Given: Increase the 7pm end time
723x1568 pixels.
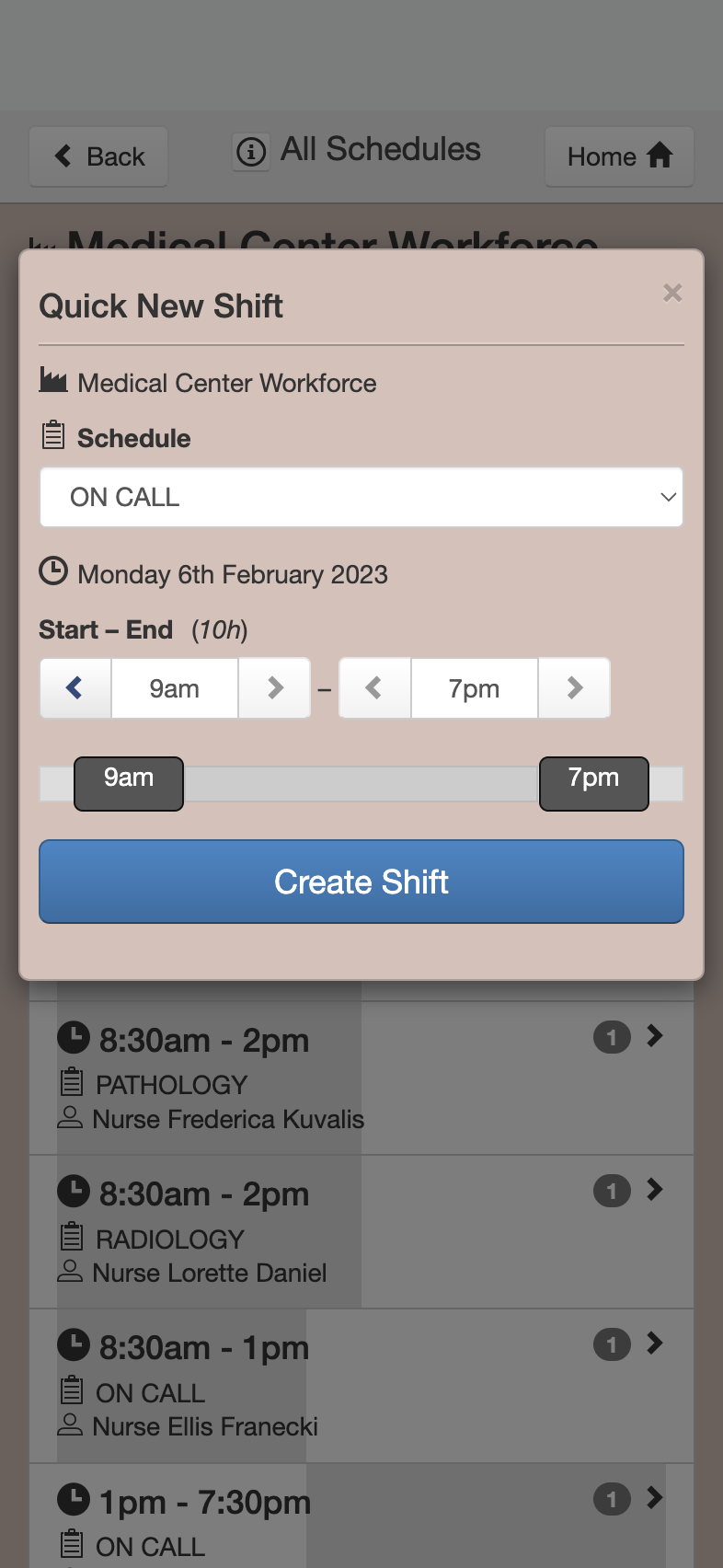Looking at the screenshot, I should click(574, 687).
